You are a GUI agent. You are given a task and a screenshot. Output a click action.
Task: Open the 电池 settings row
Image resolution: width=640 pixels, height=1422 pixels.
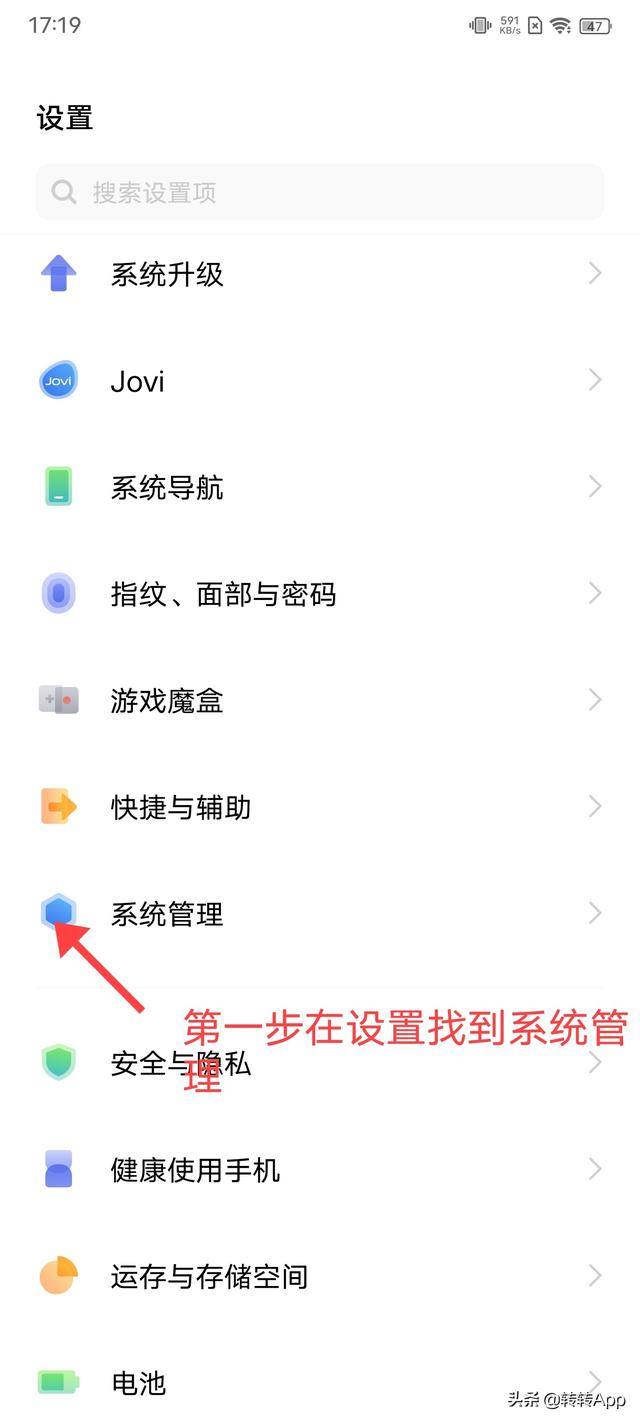[x=320, y=1383]
